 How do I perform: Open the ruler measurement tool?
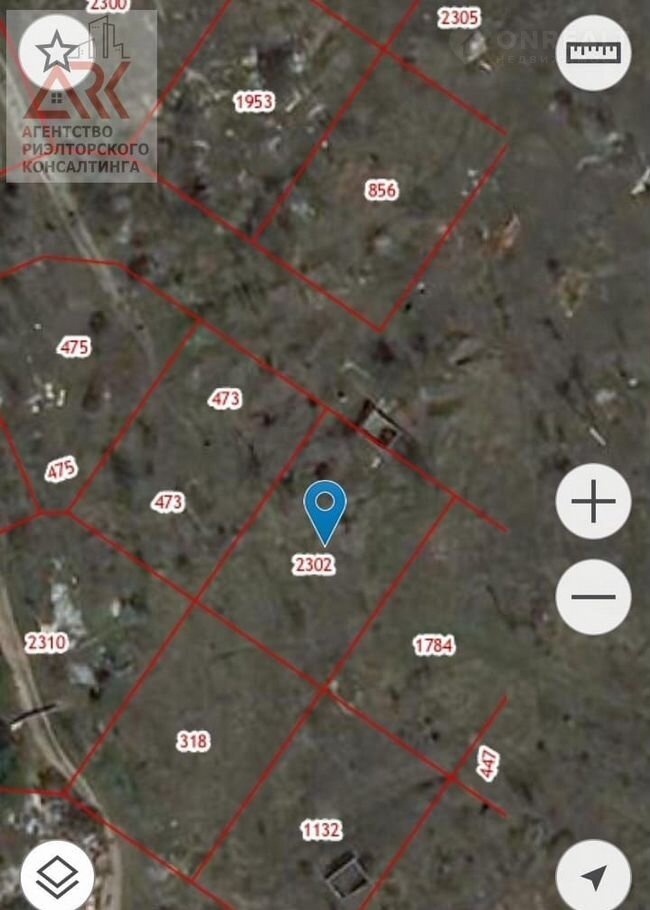pyautogui.click(x=593, y=53)
